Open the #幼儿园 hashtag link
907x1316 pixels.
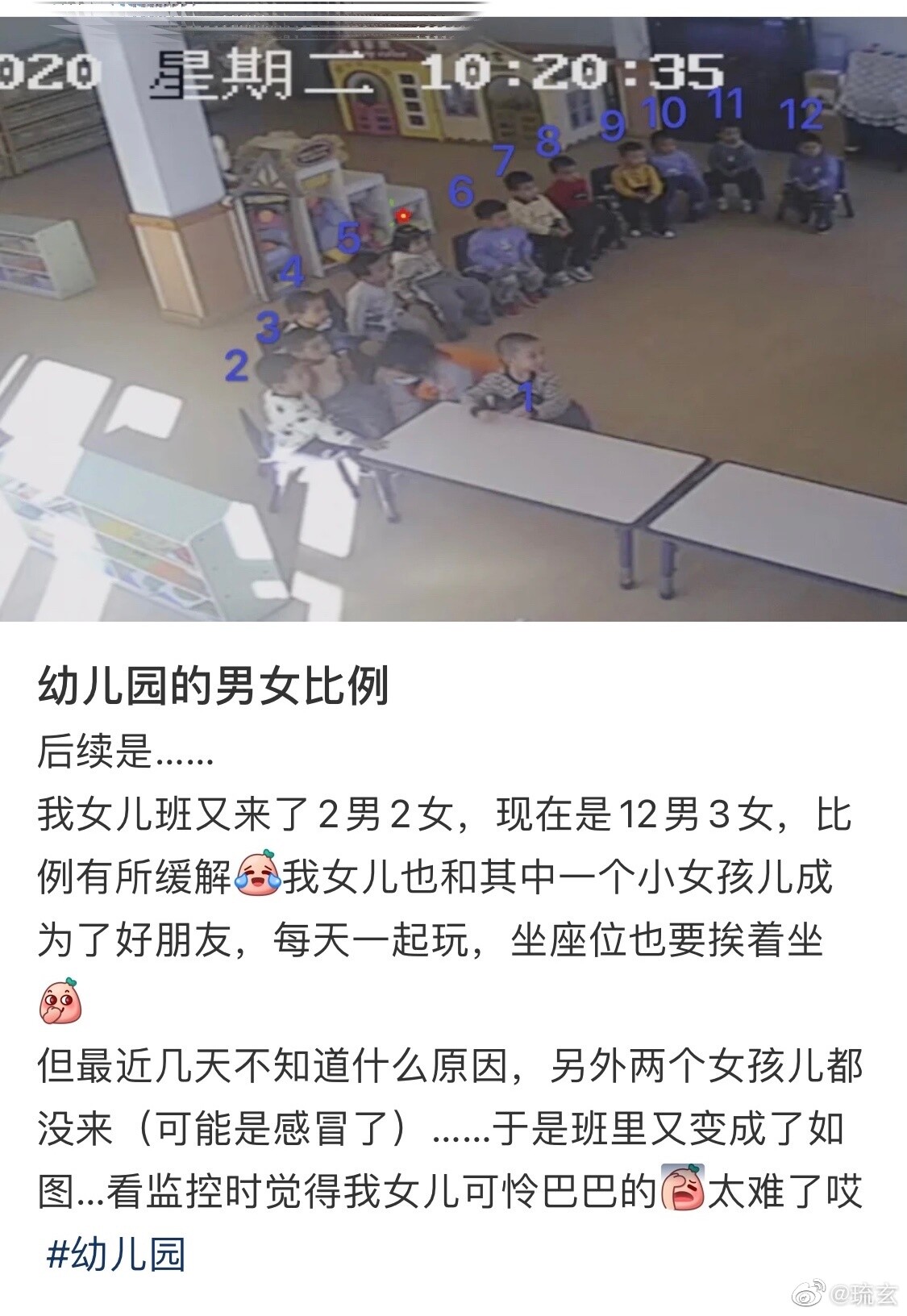(x=117, y=1254)
